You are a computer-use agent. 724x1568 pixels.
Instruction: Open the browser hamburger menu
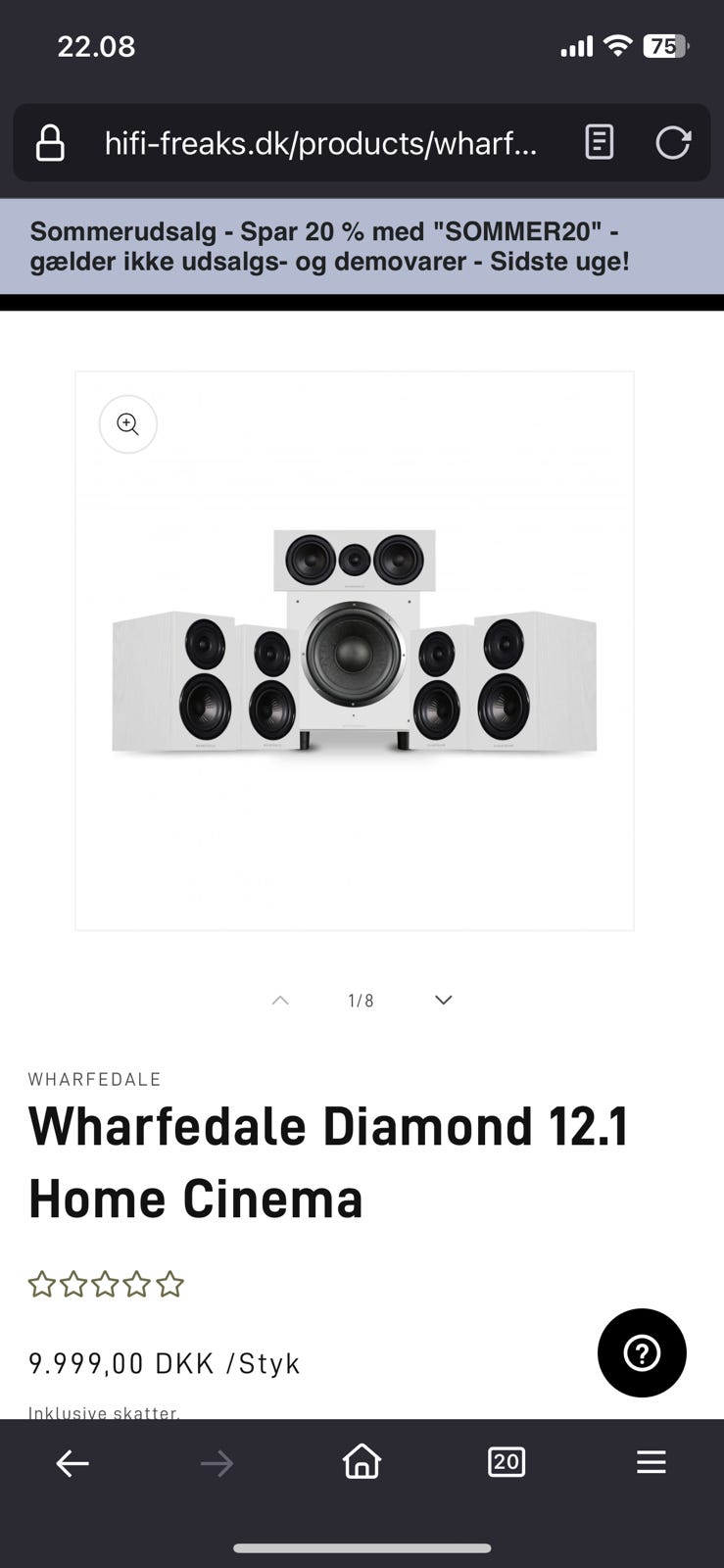click(651, 1462)
